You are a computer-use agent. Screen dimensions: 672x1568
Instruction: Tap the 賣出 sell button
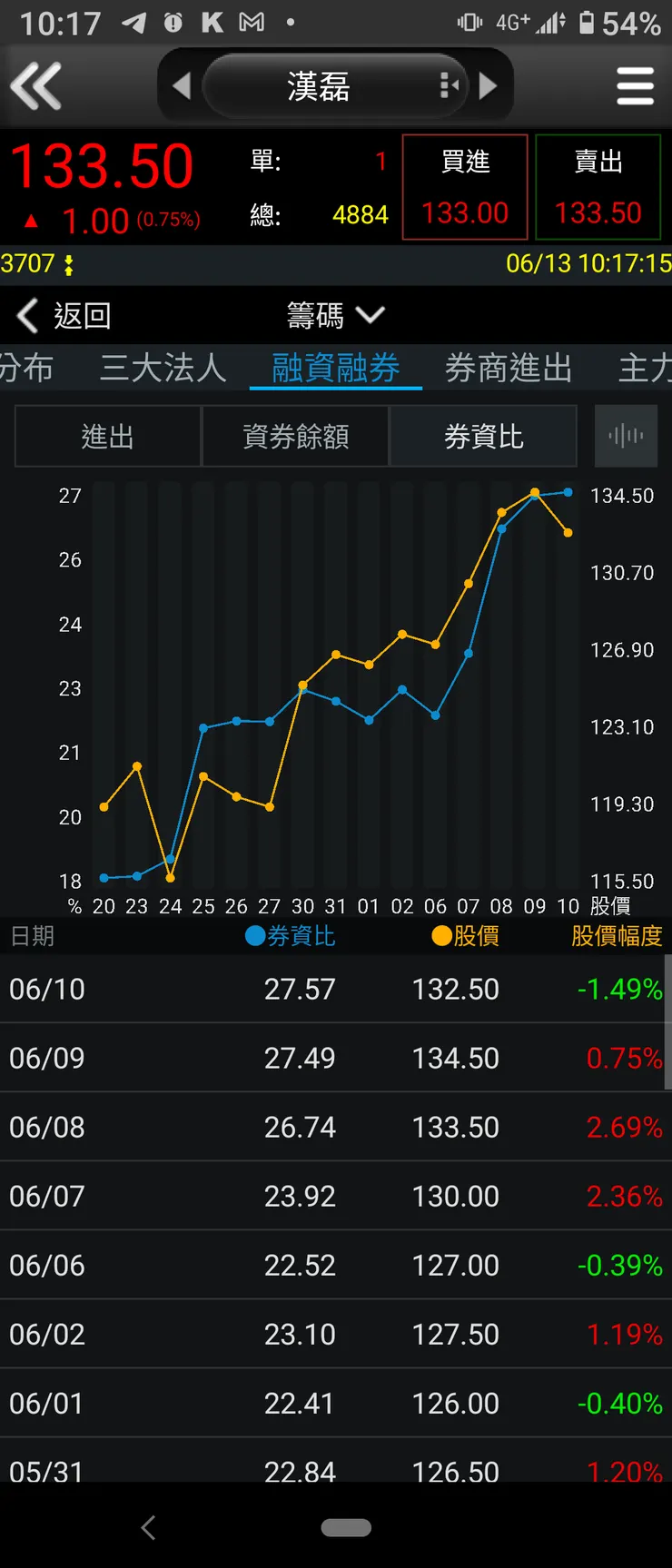point(598,187)
